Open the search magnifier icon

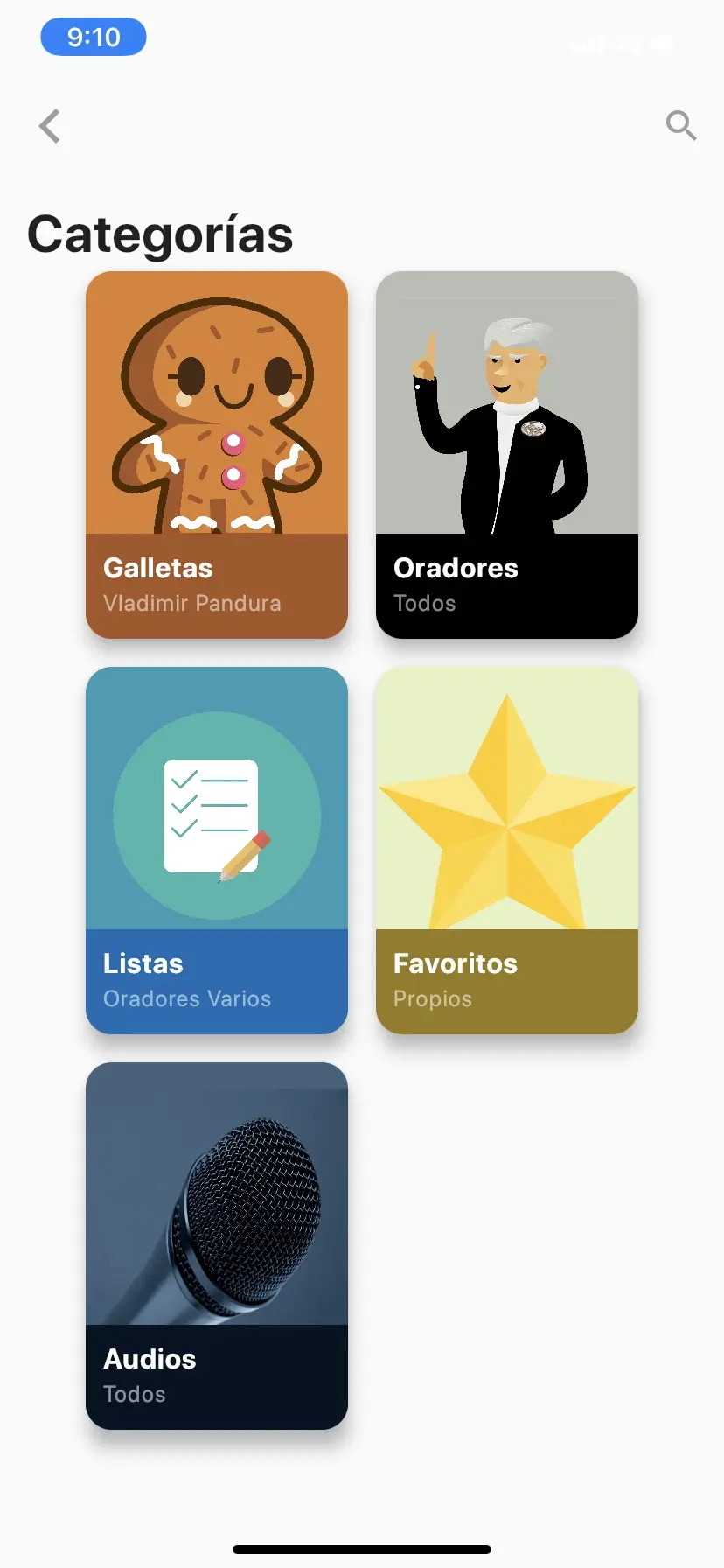point(680,126)
